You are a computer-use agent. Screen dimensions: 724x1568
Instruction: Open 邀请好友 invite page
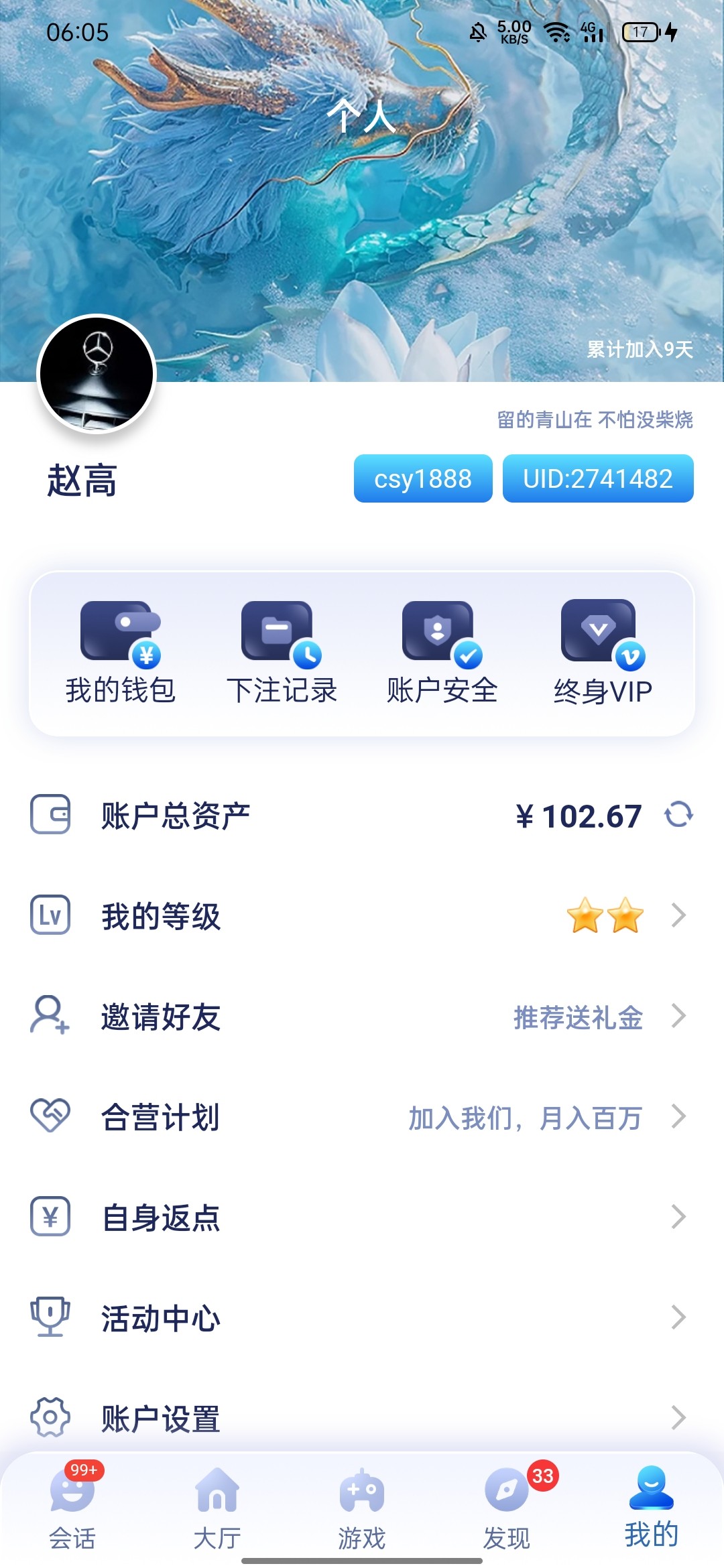[362, 1016]
